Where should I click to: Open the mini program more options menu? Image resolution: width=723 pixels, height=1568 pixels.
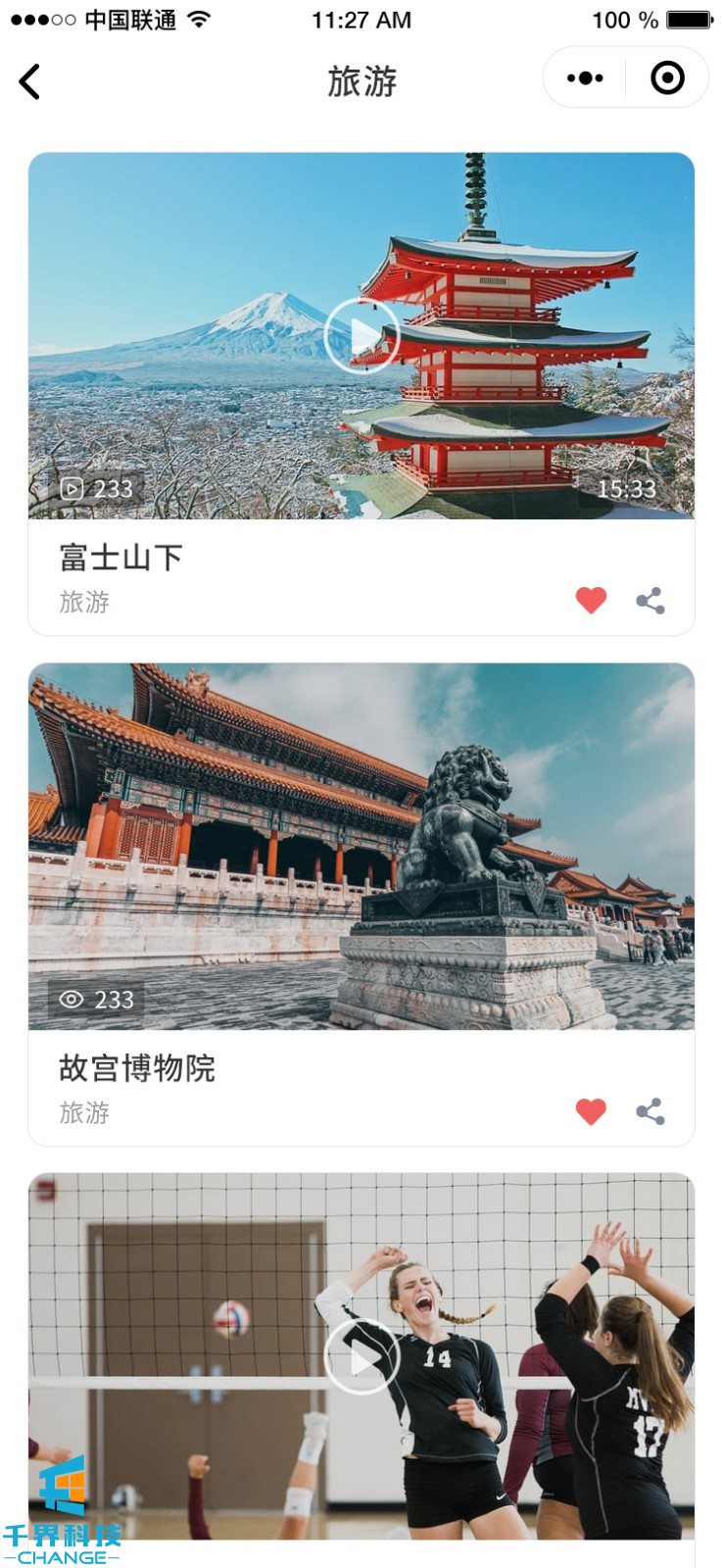[x=585, y=78]
